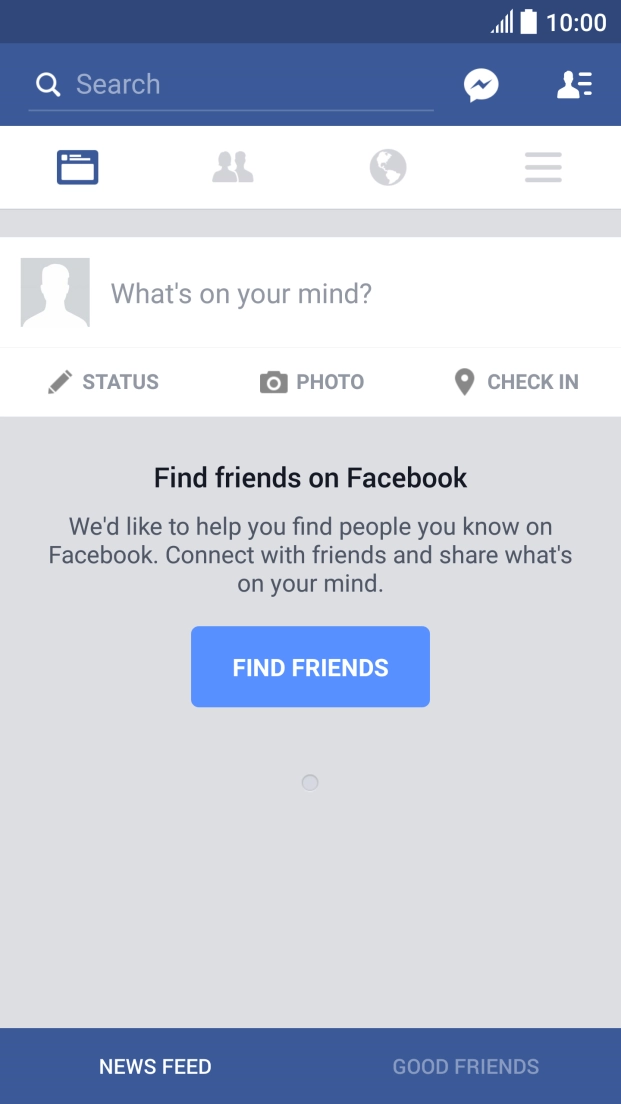Choose the STATUS option
Image resolution: width=621 pixels, height=1104 pixels.
[x=103, y=382]
